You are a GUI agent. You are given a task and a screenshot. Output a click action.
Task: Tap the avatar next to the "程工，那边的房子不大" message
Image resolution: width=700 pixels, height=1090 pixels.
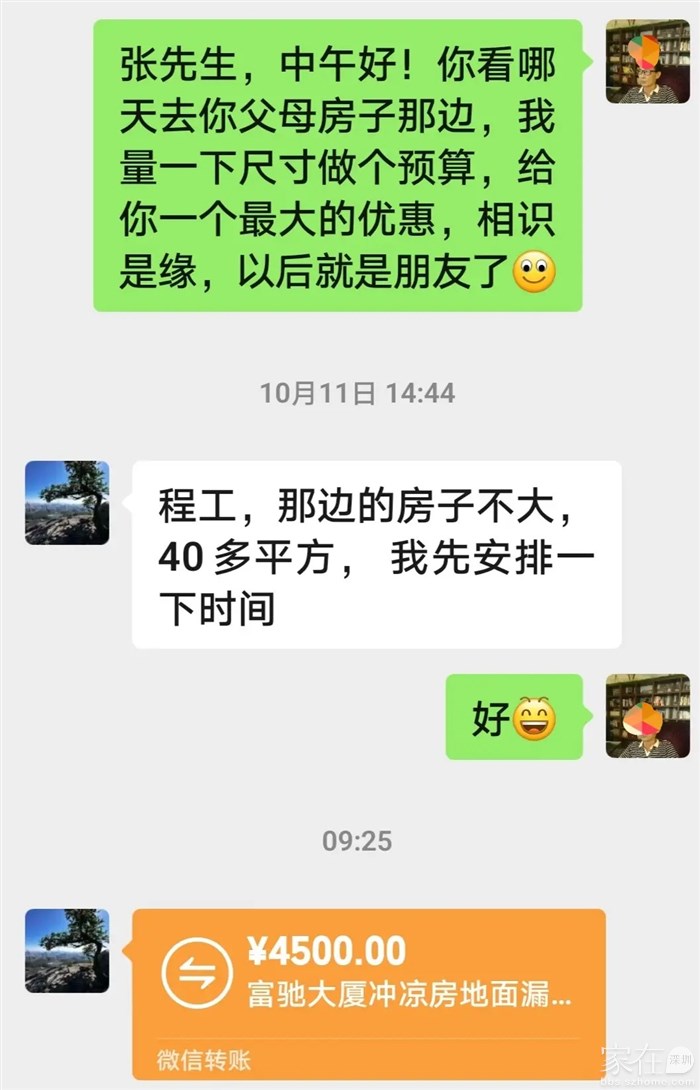[67, 502]
